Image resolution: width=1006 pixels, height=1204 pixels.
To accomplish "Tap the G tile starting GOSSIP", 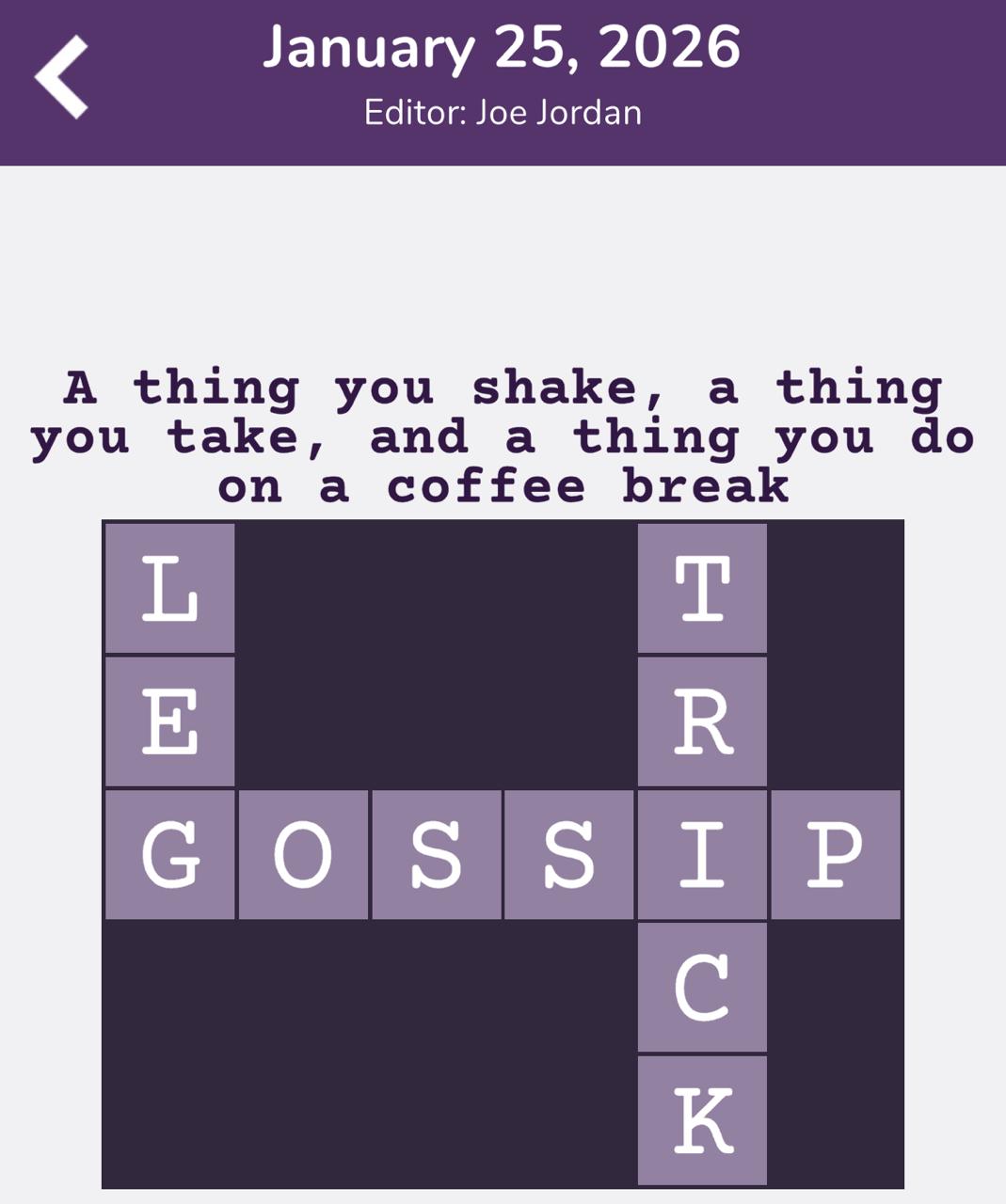I will point(169,856).
